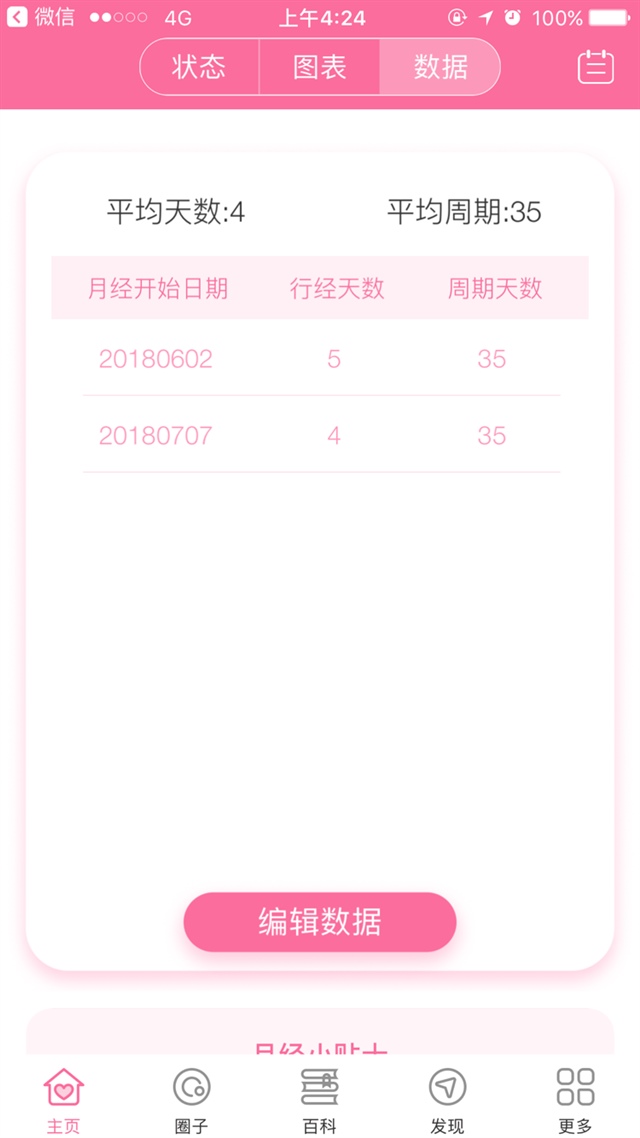Open the 百科 tab
640x1138 pixels.
point(320,1099)
